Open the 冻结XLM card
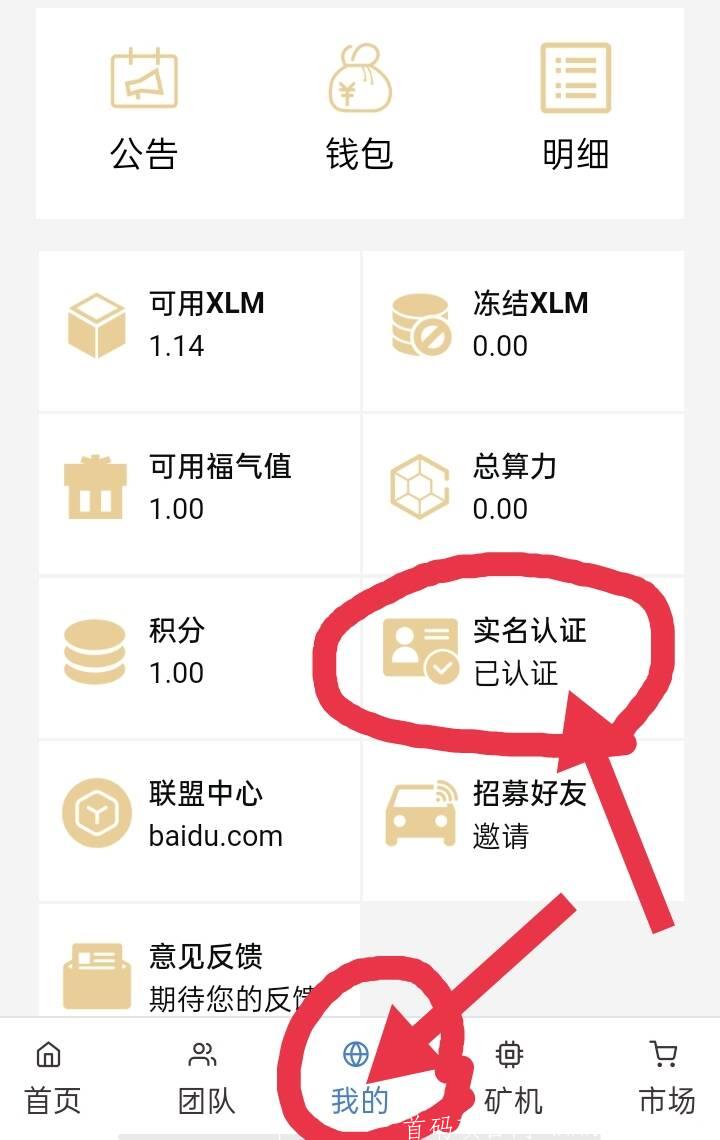 [x=523, y=325]
